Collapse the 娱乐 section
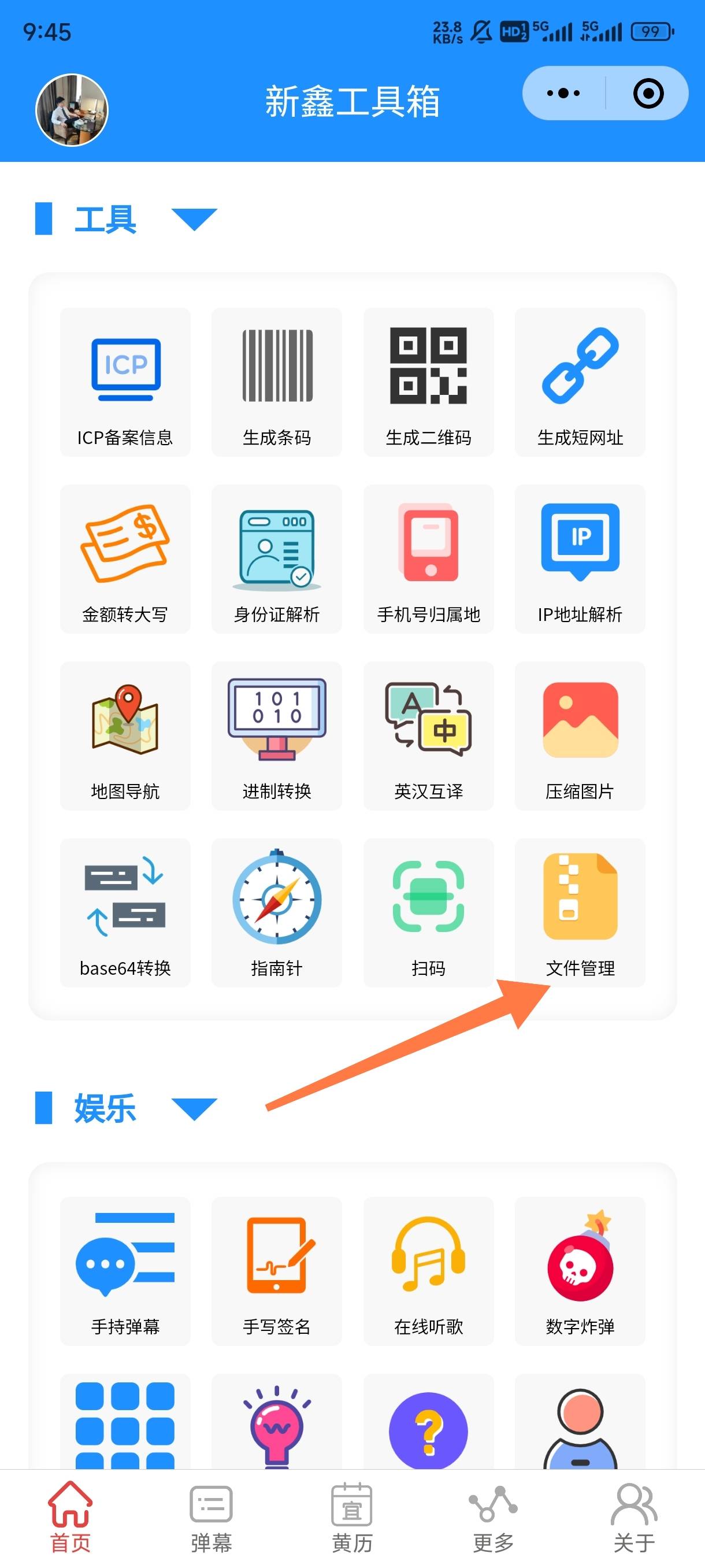 [x=194, y=1108]
